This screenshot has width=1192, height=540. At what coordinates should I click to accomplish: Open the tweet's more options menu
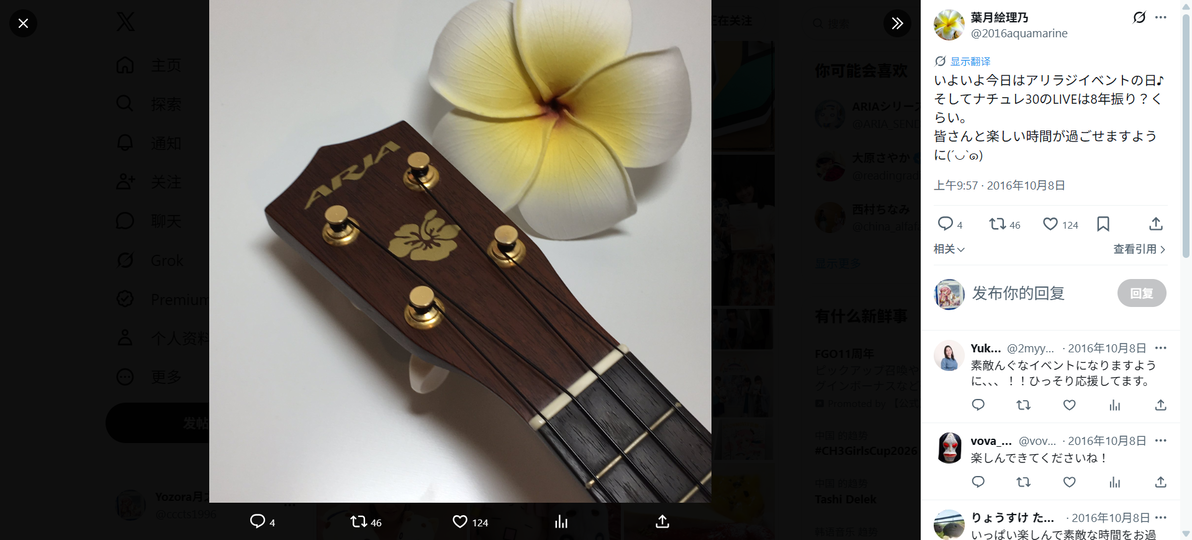[1160, 17]
